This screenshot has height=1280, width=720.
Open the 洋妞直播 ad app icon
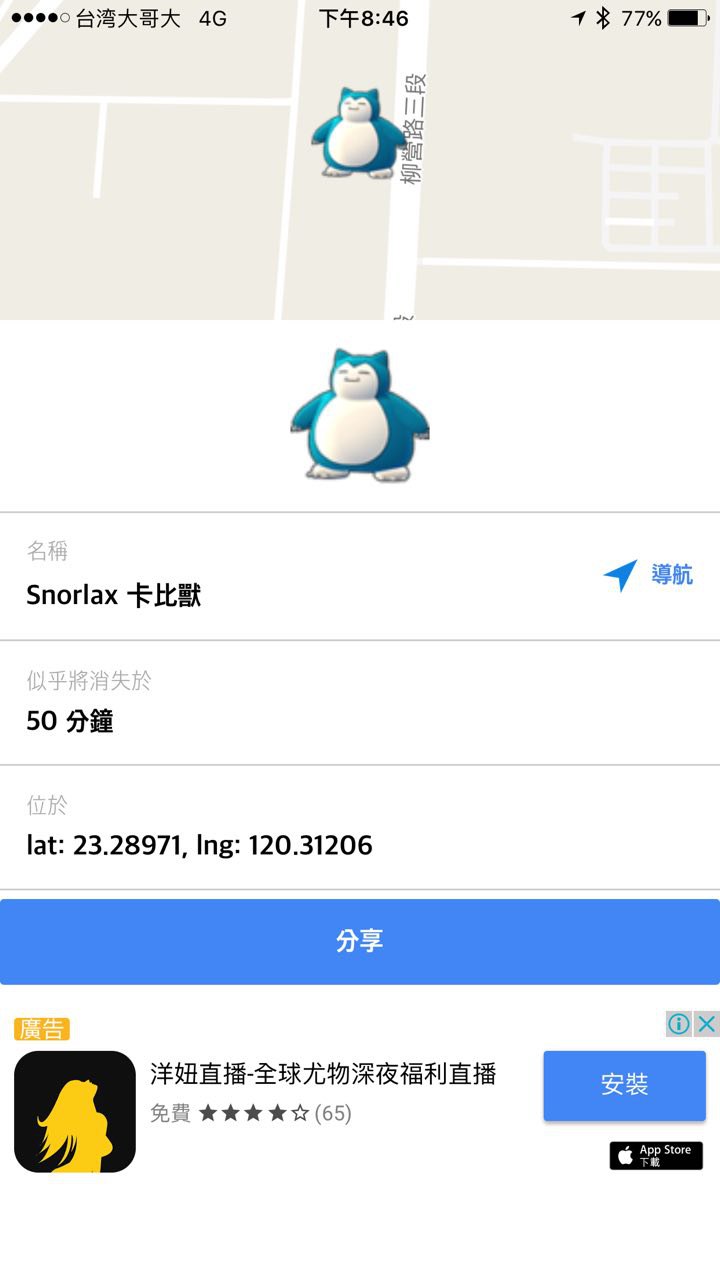(x=75, y=1111)
